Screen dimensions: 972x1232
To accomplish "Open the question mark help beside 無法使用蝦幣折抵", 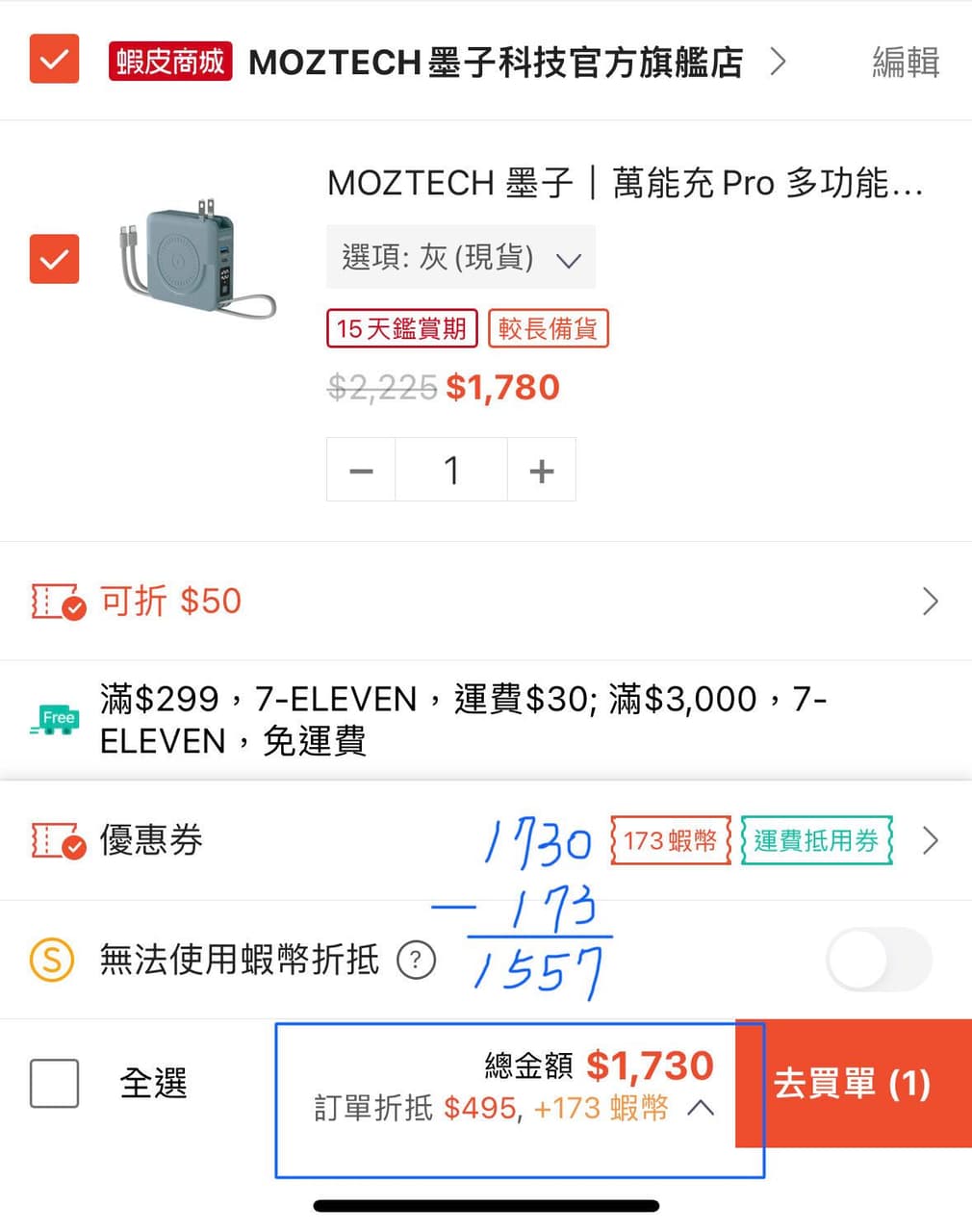I will tap(416, 960).
